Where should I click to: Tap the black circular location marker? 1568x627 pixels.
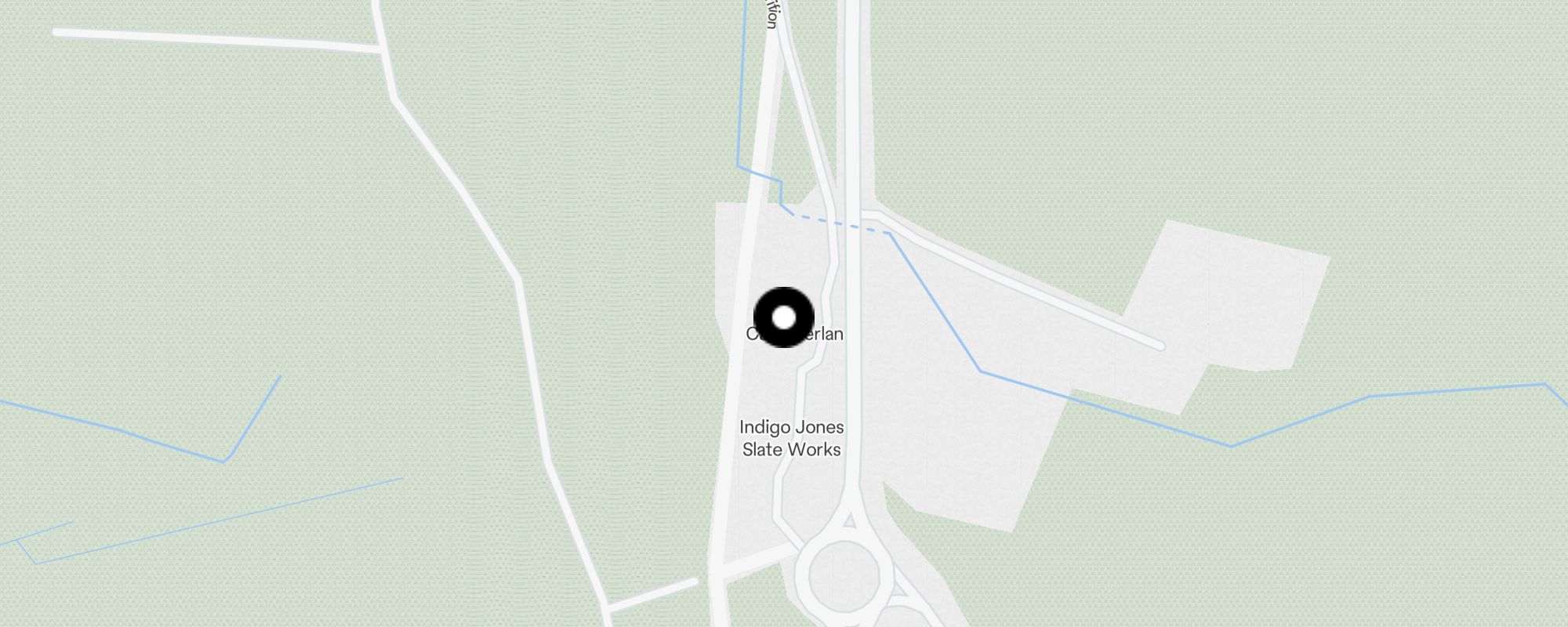pos(784,317)
